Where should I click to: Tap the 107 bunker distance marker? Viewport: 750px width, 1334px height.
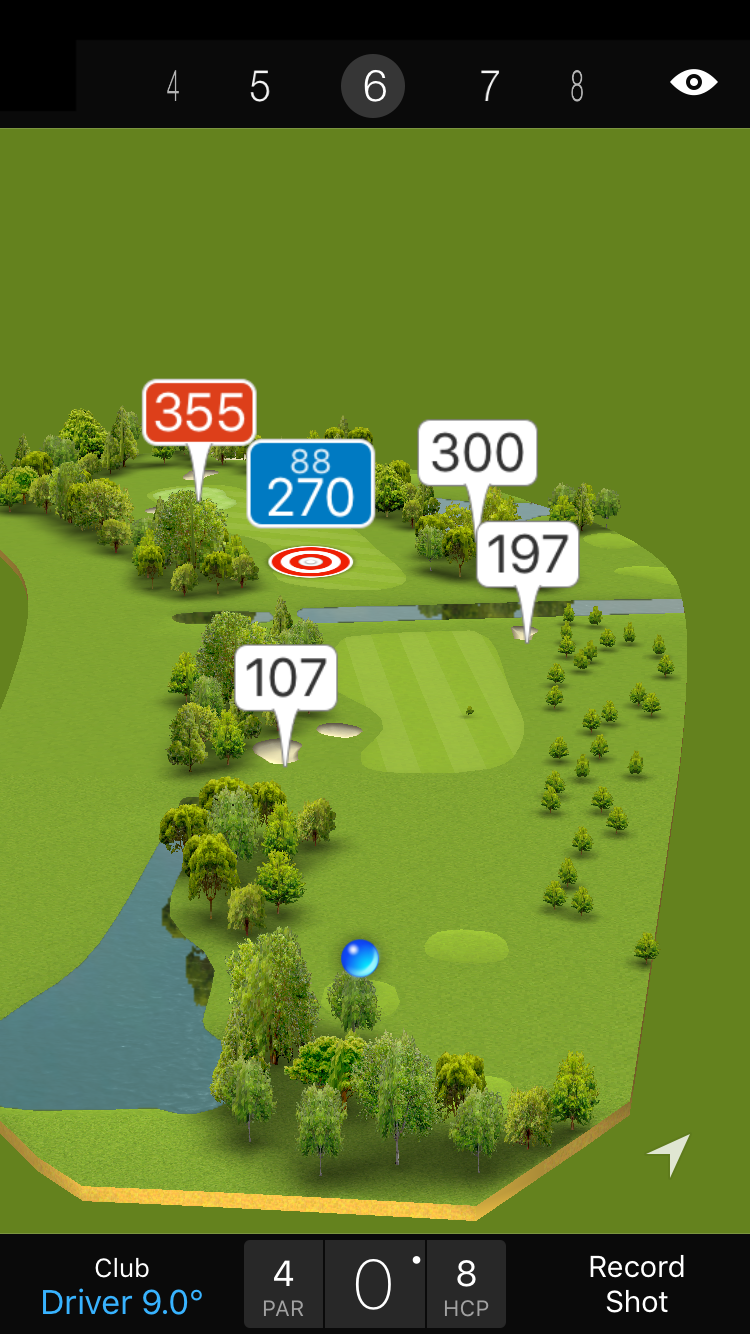pyautogui.click(x=285, y=678)
